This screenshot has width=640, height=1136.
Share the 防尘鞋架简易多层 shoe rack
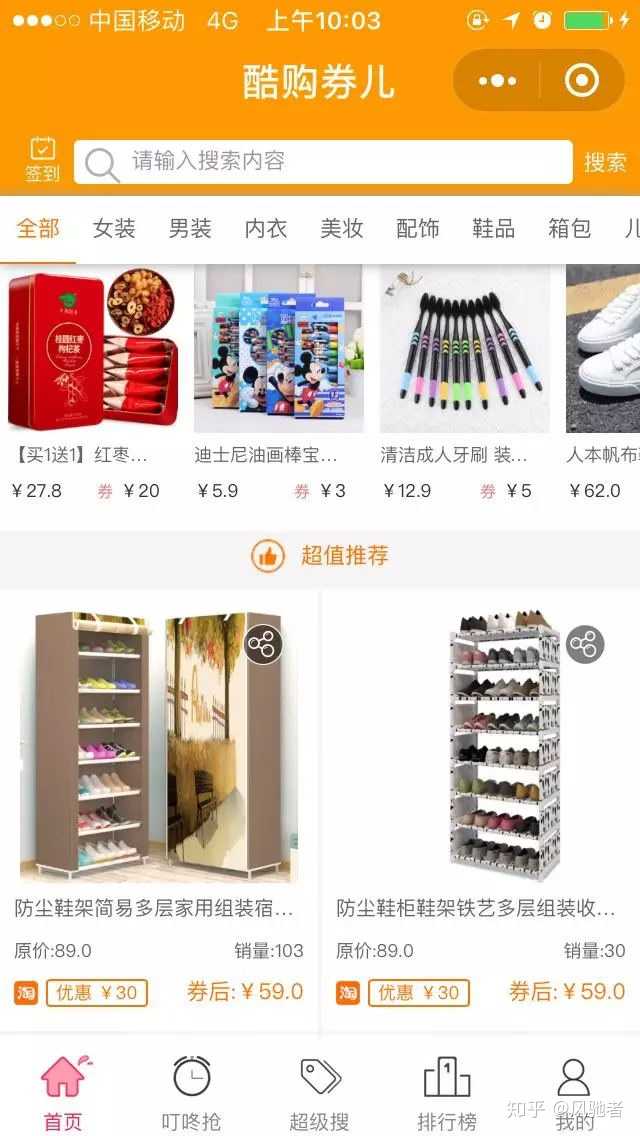pos(263,645)
